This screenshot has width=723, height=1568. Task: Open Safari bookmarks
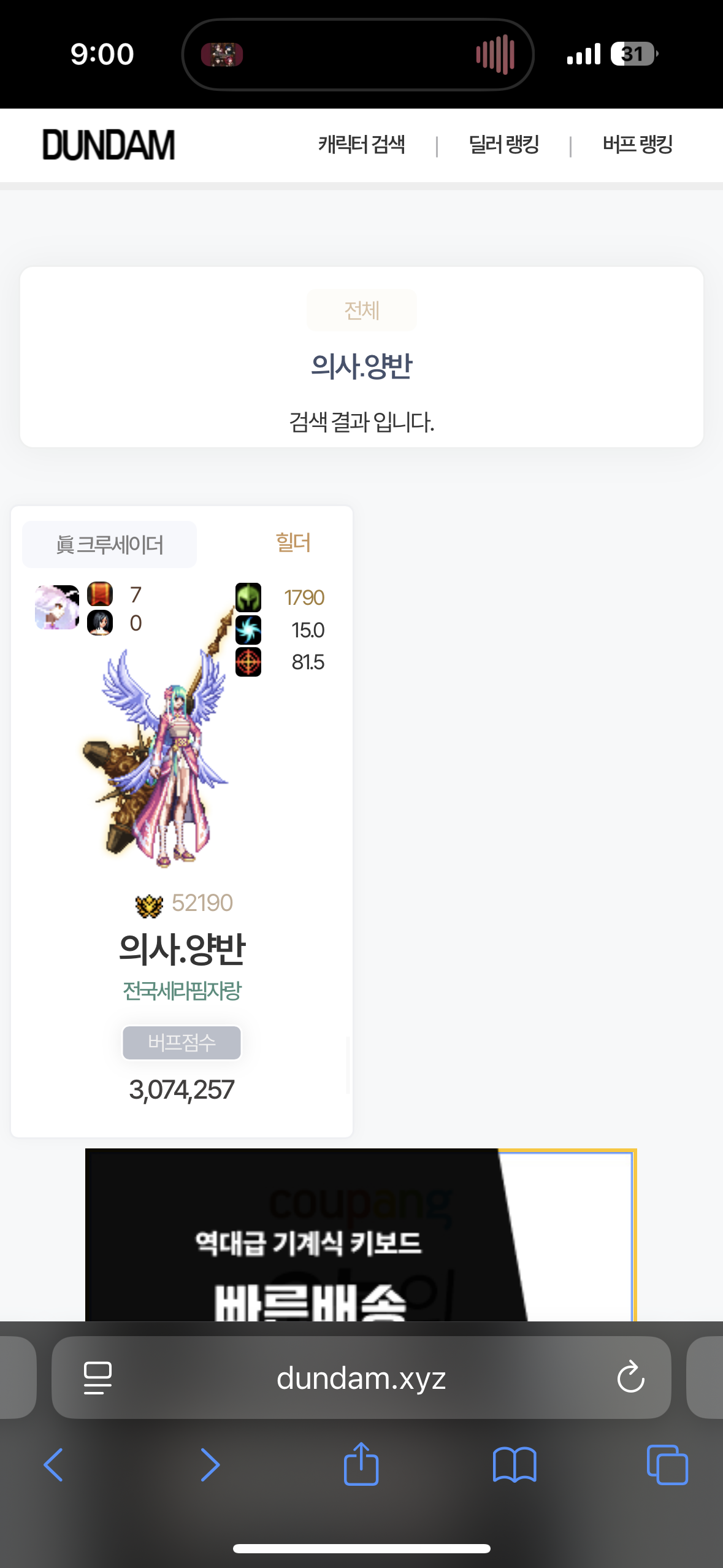pyautogui.click(x=515, y=1465)
